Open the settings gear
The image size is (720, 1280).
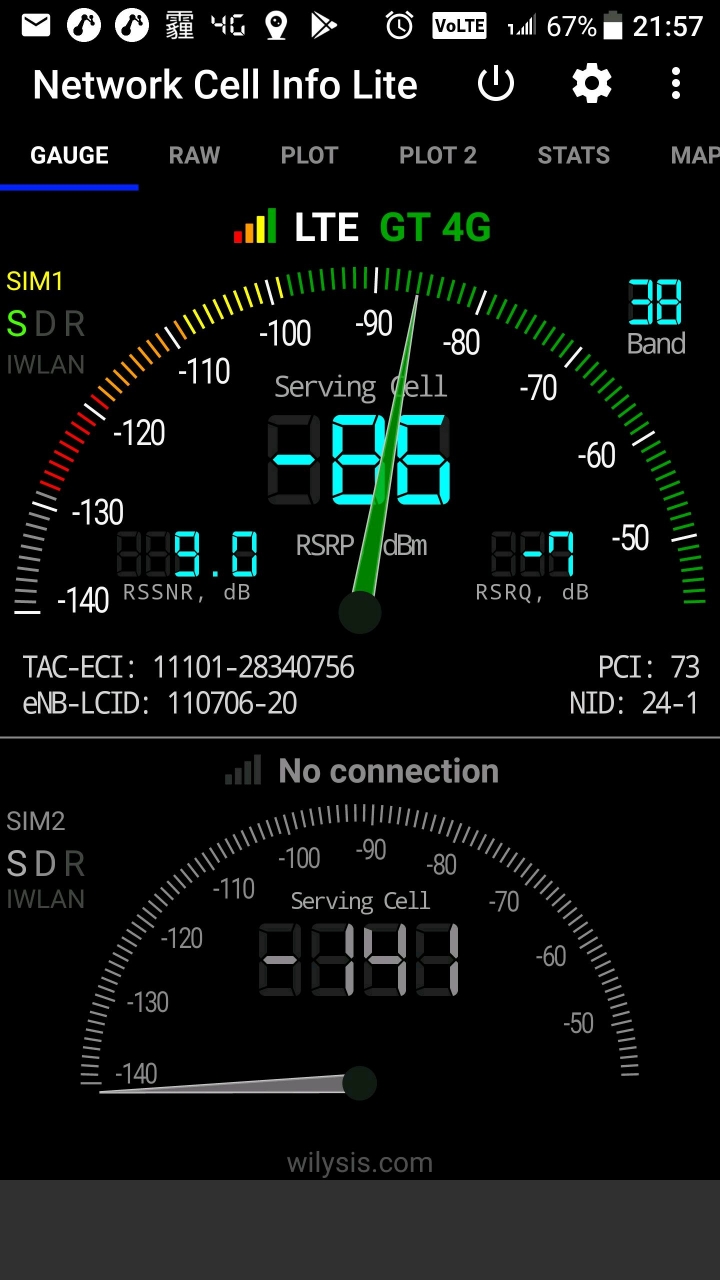pos(592,84)
